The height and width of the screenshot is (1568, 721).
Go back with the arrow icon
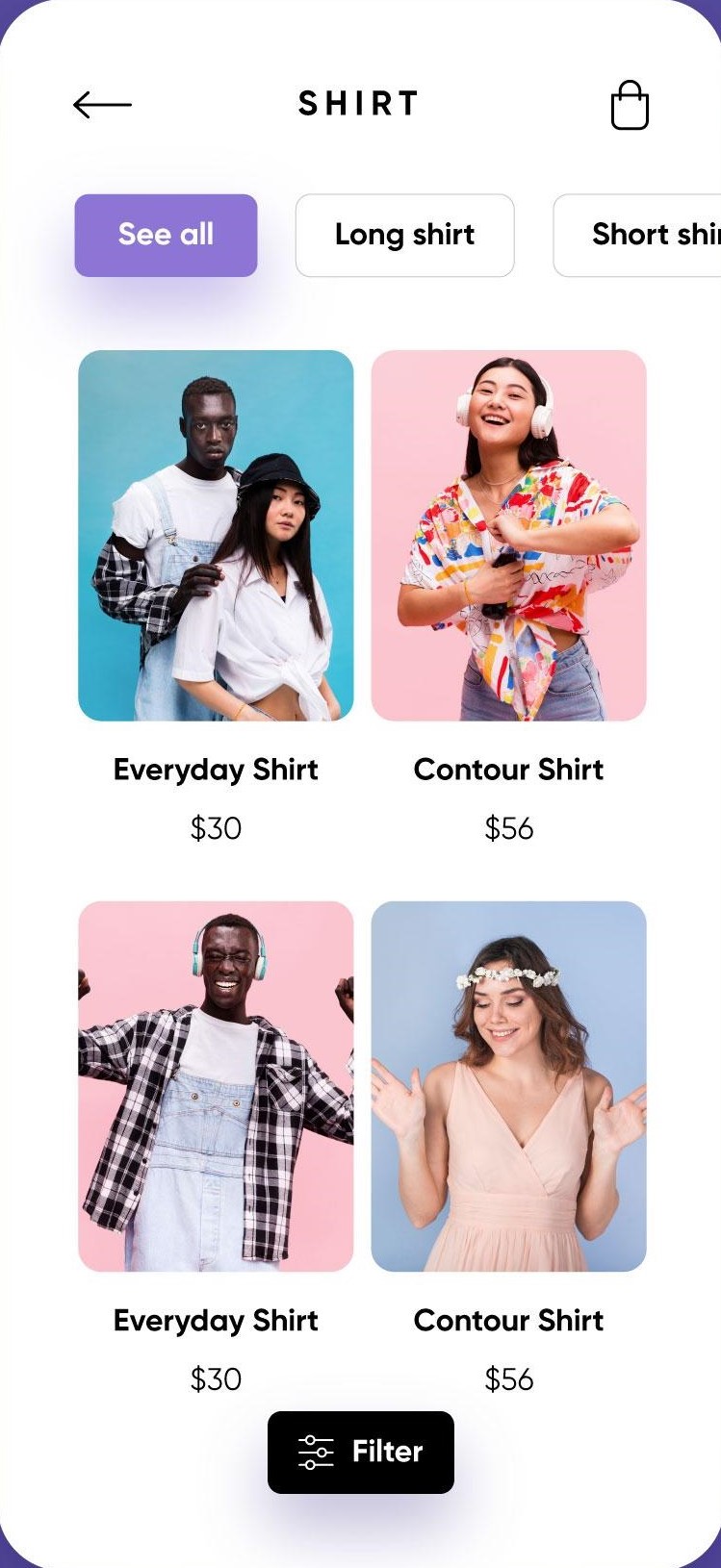(x=102, y=104)
